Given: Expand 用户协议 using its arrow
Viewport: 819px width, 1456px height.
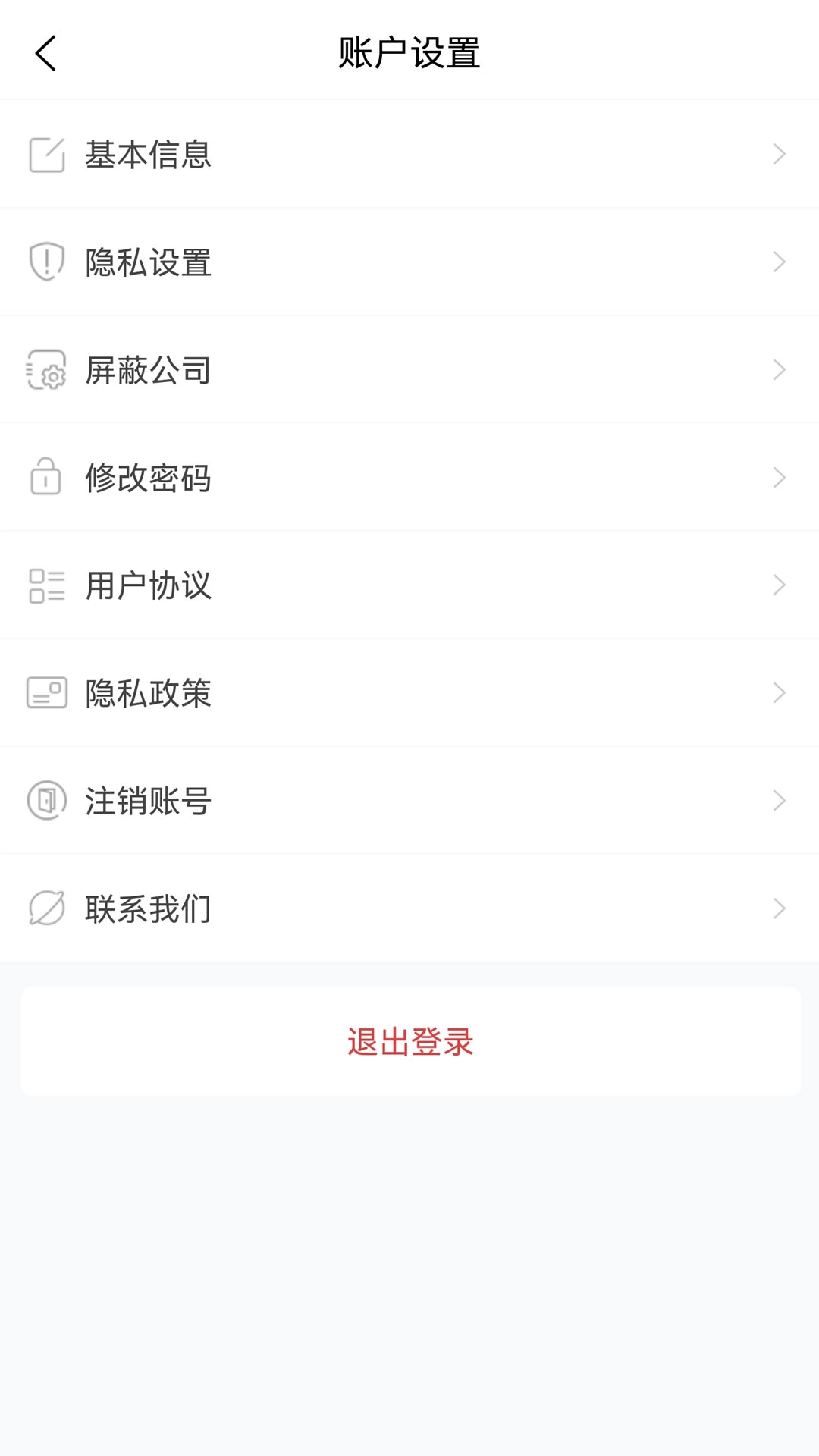Looking at the screenshot, I should point(780,585).
